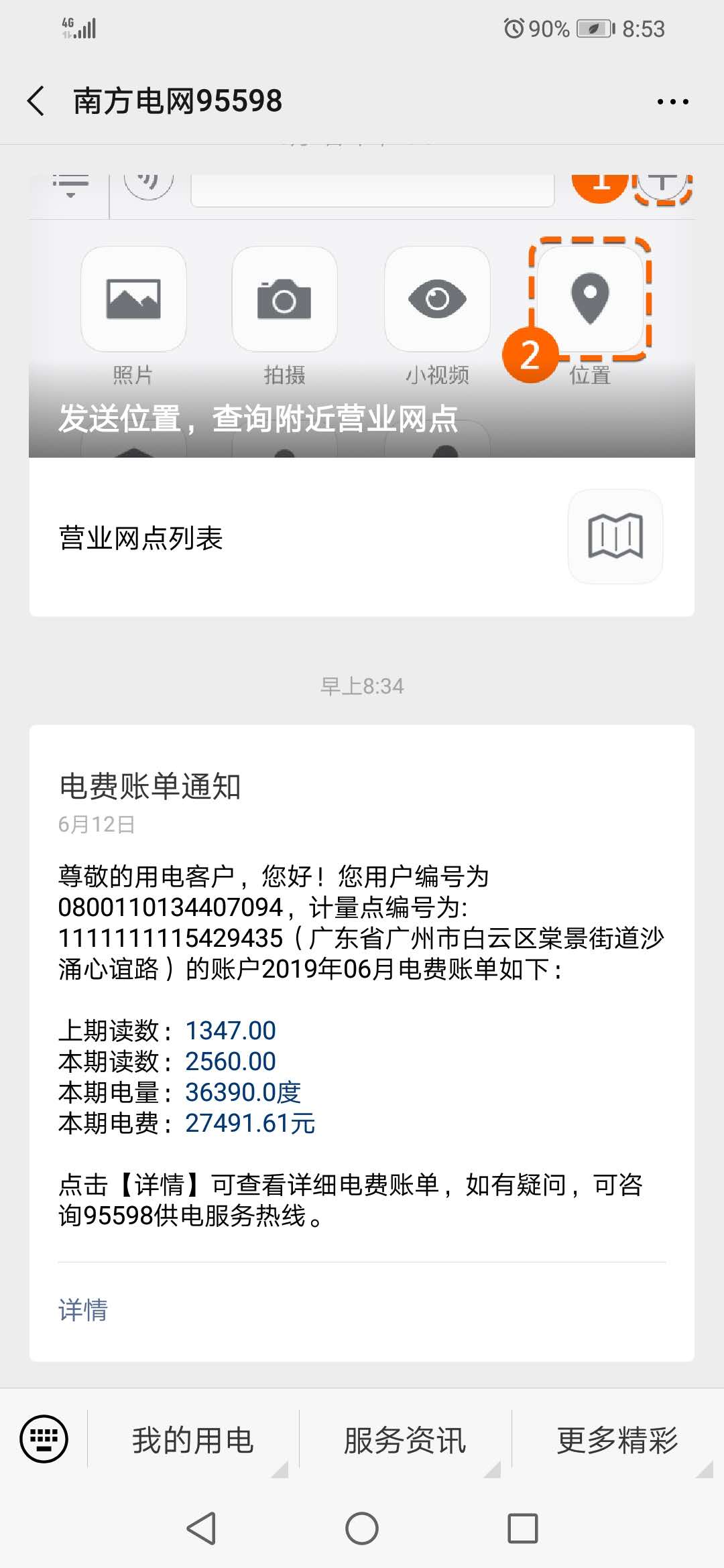Tap the system home button

click(362, 1528)
